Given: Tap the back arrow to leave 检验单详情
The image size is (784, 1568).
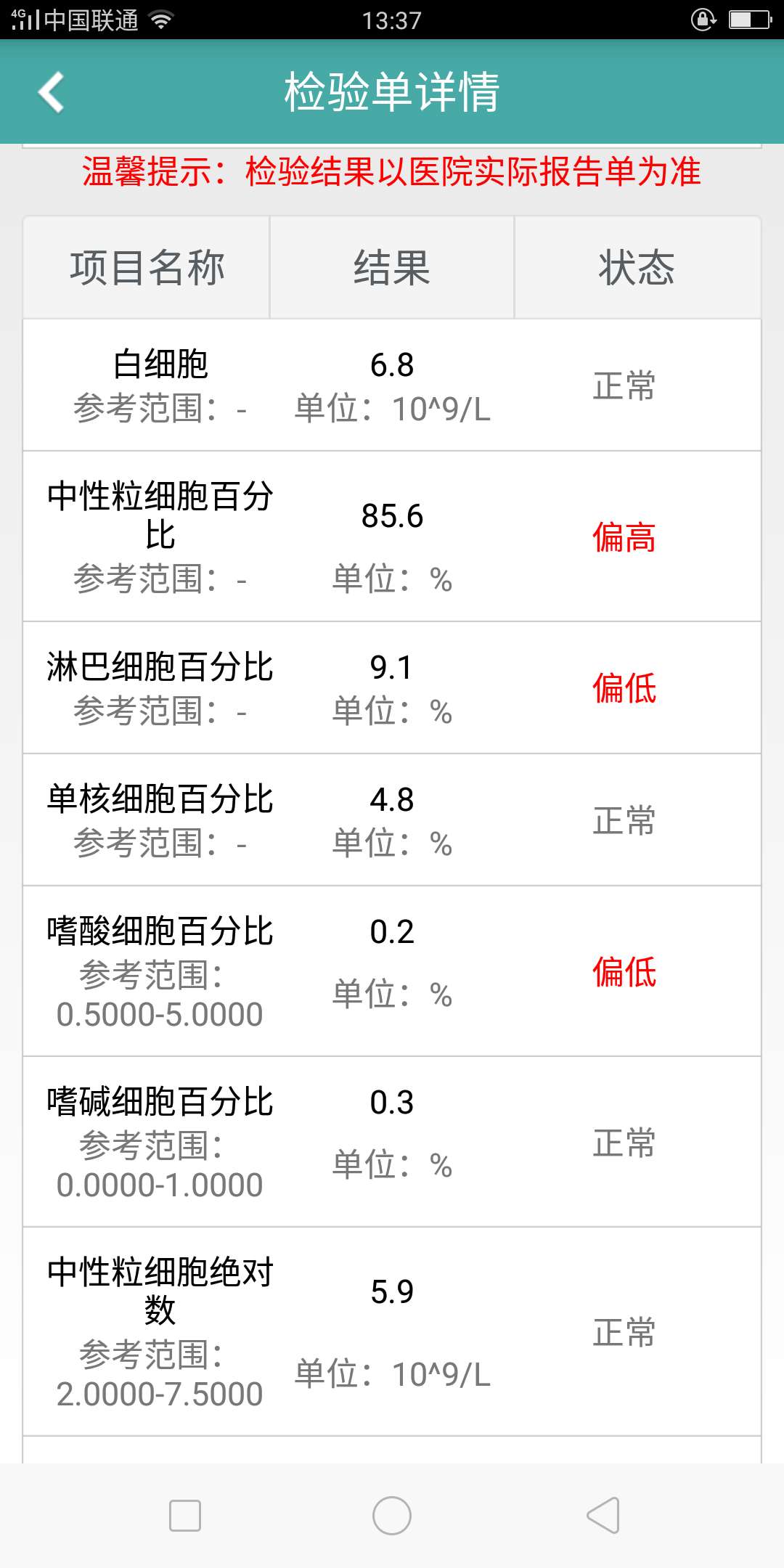Looking at the screenshot, I should pyautogui.click(x=52, y=93).
